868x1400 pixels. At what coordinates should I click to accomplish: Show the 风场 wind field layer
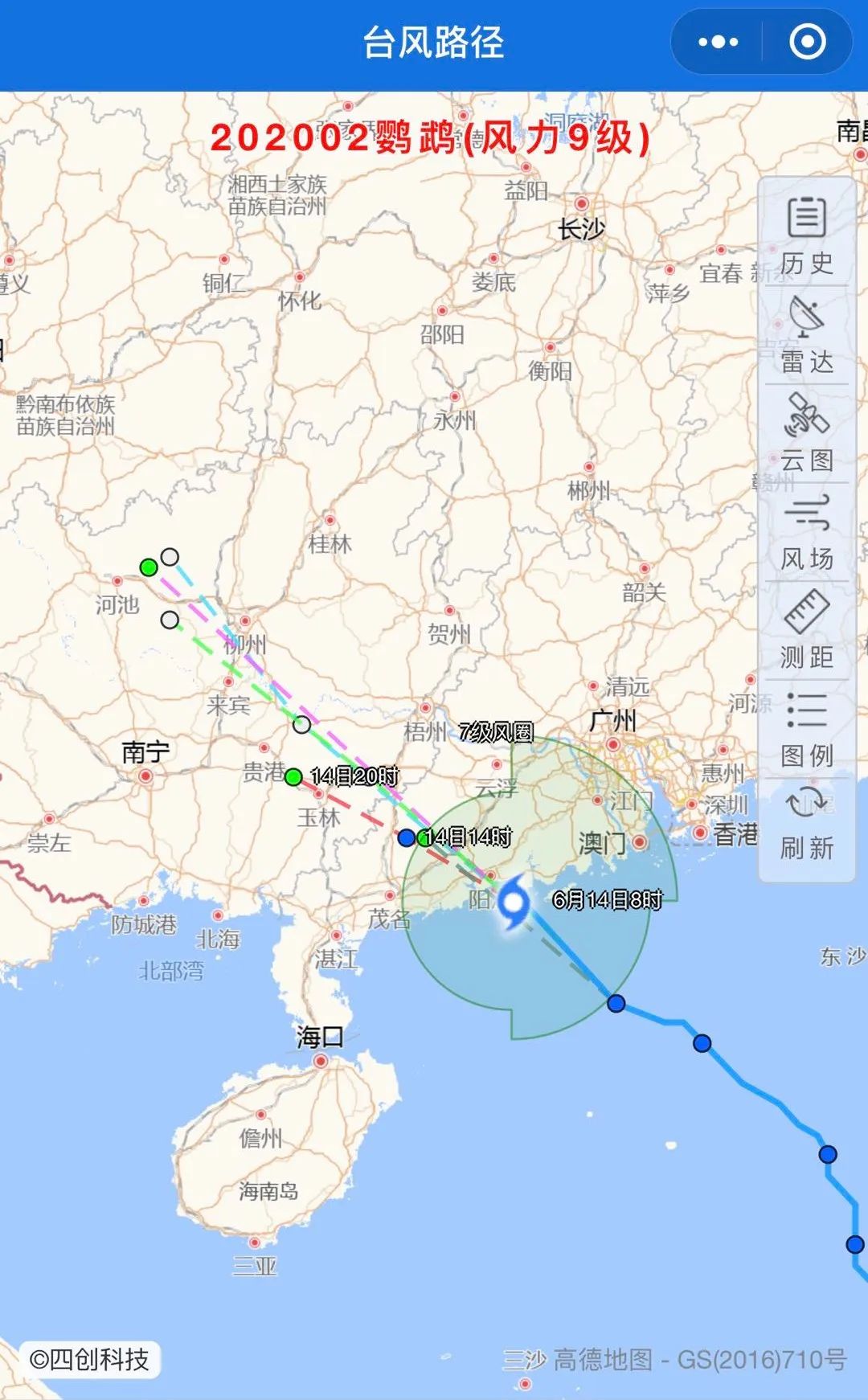806,532
